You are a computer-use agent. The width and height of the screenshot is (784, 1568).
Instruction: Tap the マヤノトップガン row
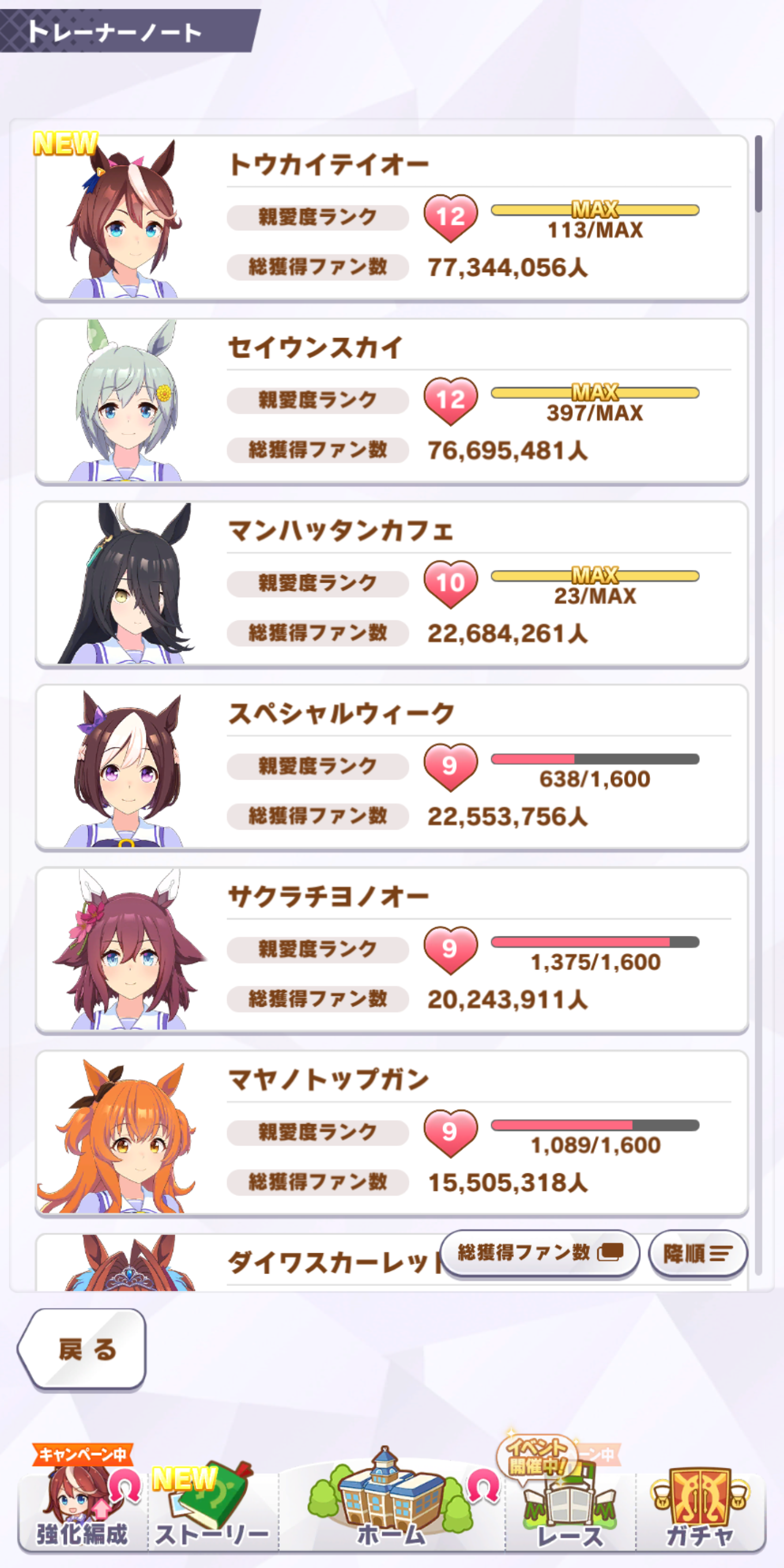pos(391,1134)
